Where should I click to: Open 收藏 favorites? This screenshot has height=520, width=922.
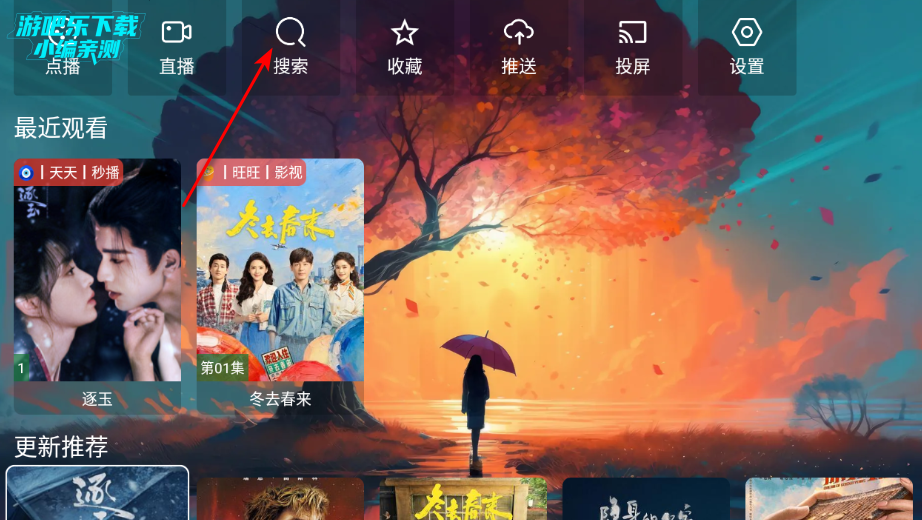405,48
